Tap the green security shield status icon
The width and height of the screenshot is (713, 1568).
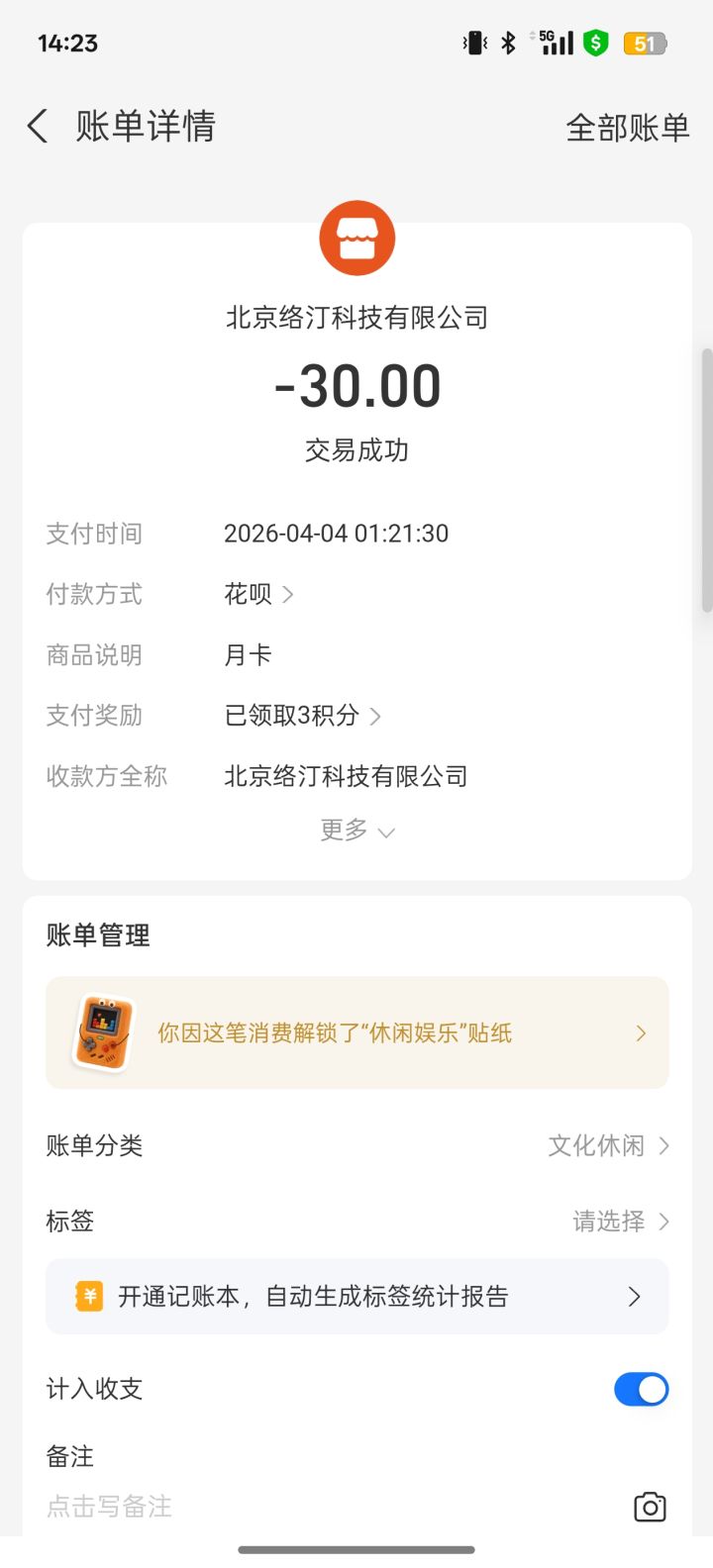594,42
